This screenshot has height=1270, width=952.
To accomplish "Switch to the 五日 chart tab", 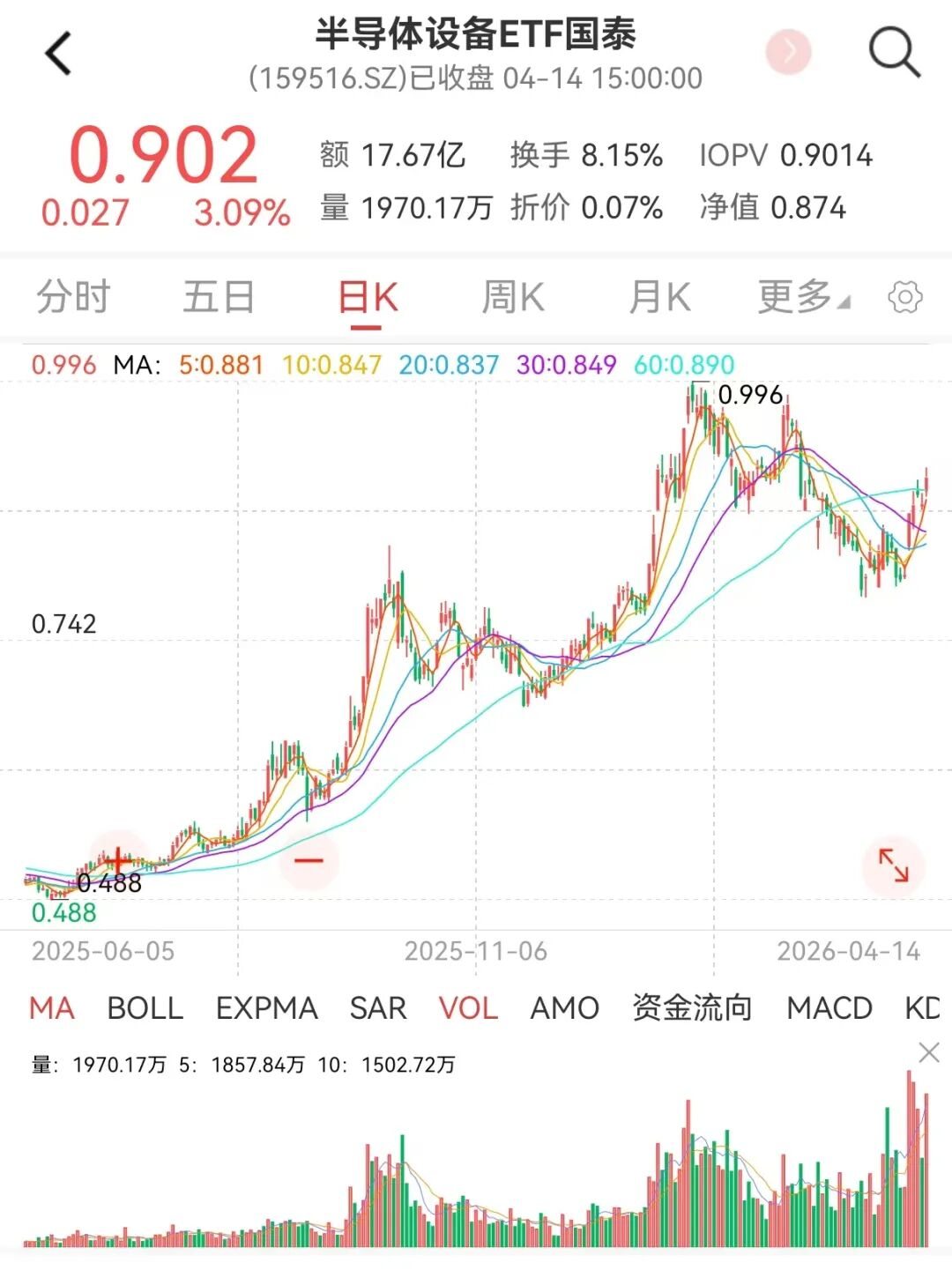I will (x=219, y=297).
